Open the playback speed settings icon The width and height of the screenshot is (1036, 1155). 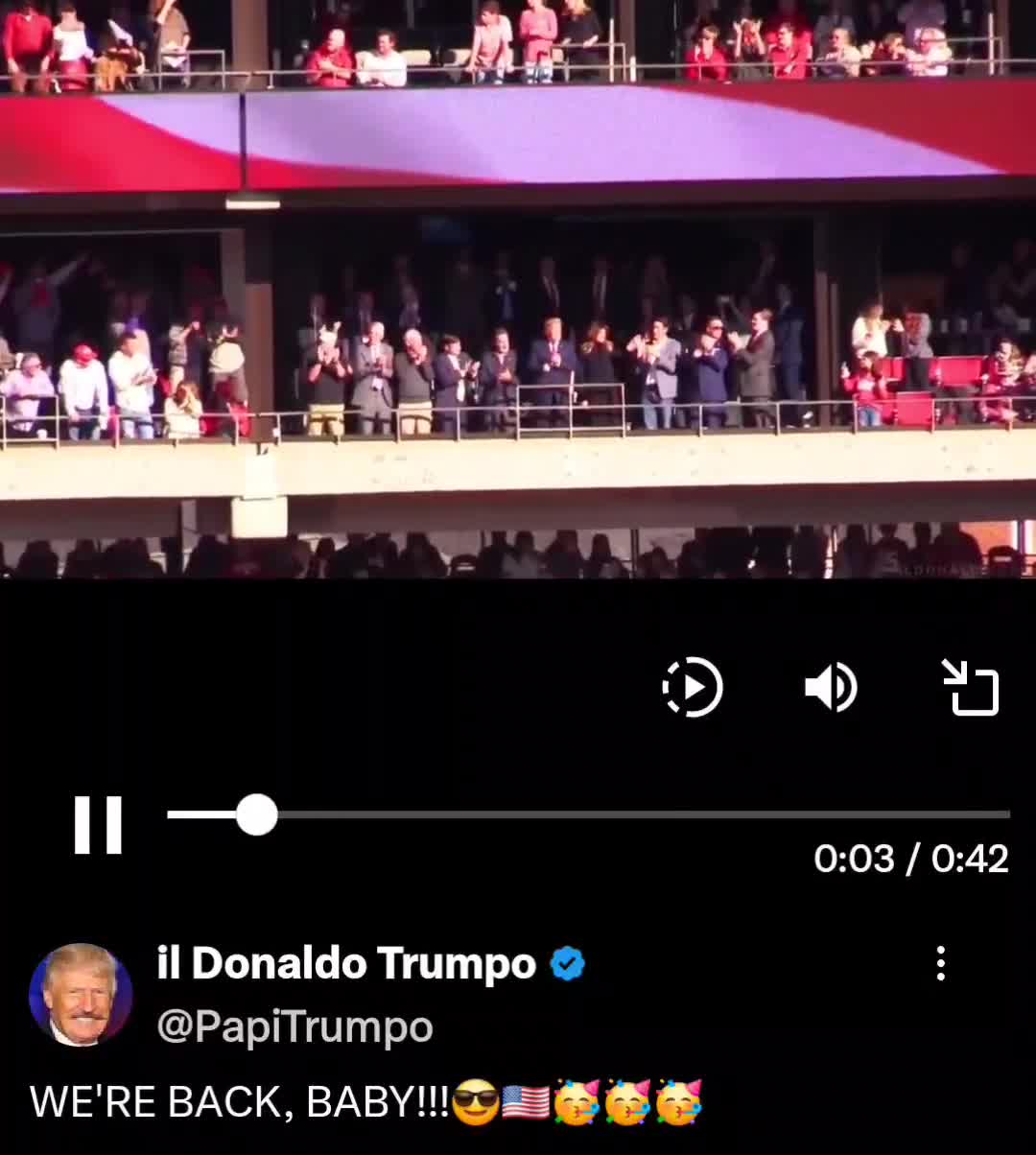click(693, 687)
